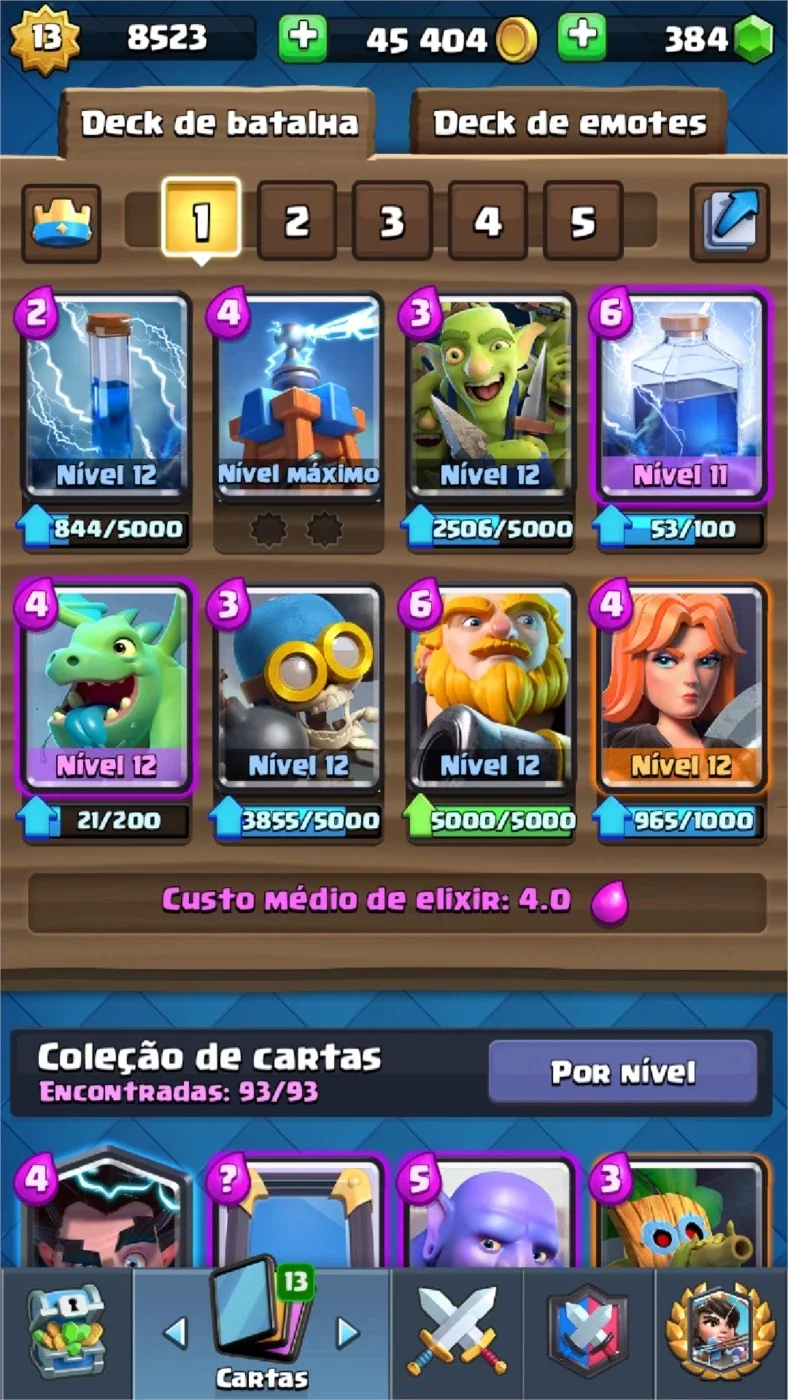Select battle deck slot 2
The height and width of the screenshot is (1400, 788).
pos(297,221)
